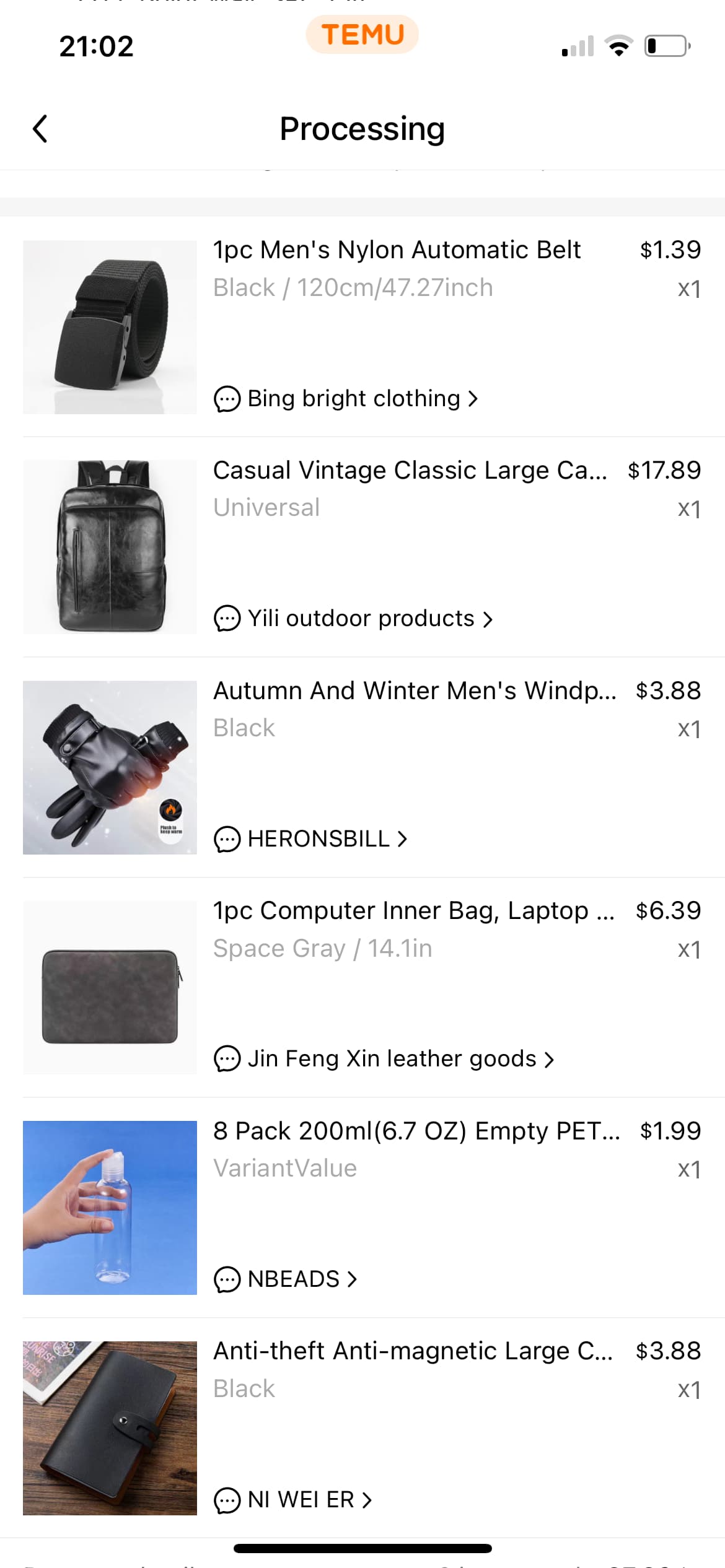
Task: Open NBEADS seller link
Action: [286, 1279]
